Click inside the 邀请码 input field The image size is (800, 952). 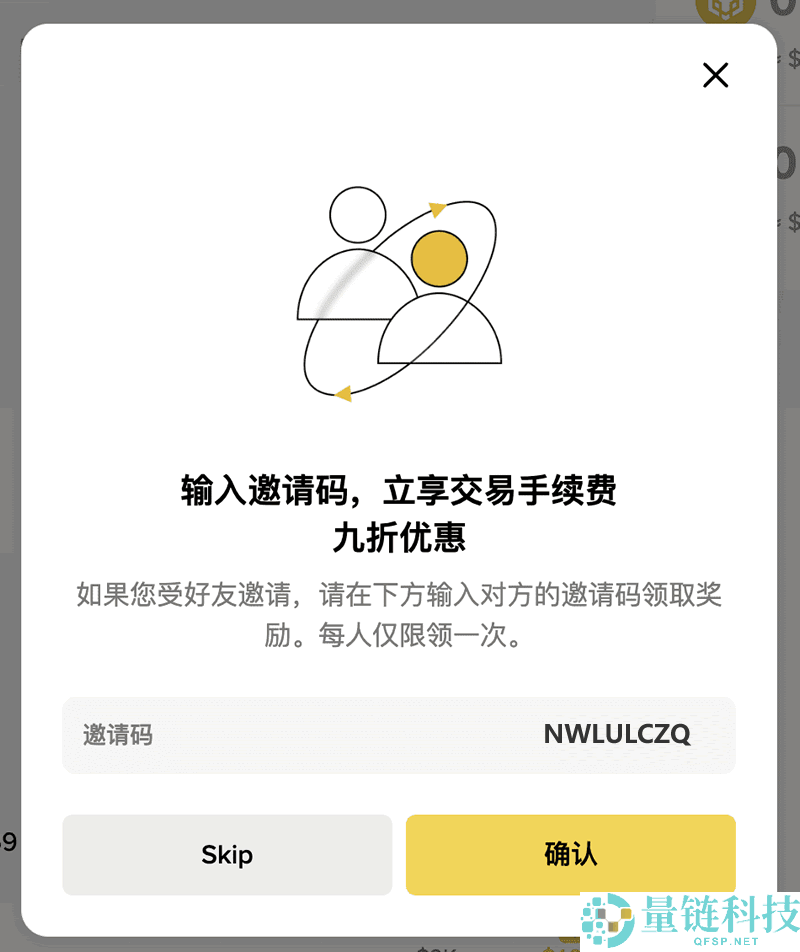(x=400, y=735)
